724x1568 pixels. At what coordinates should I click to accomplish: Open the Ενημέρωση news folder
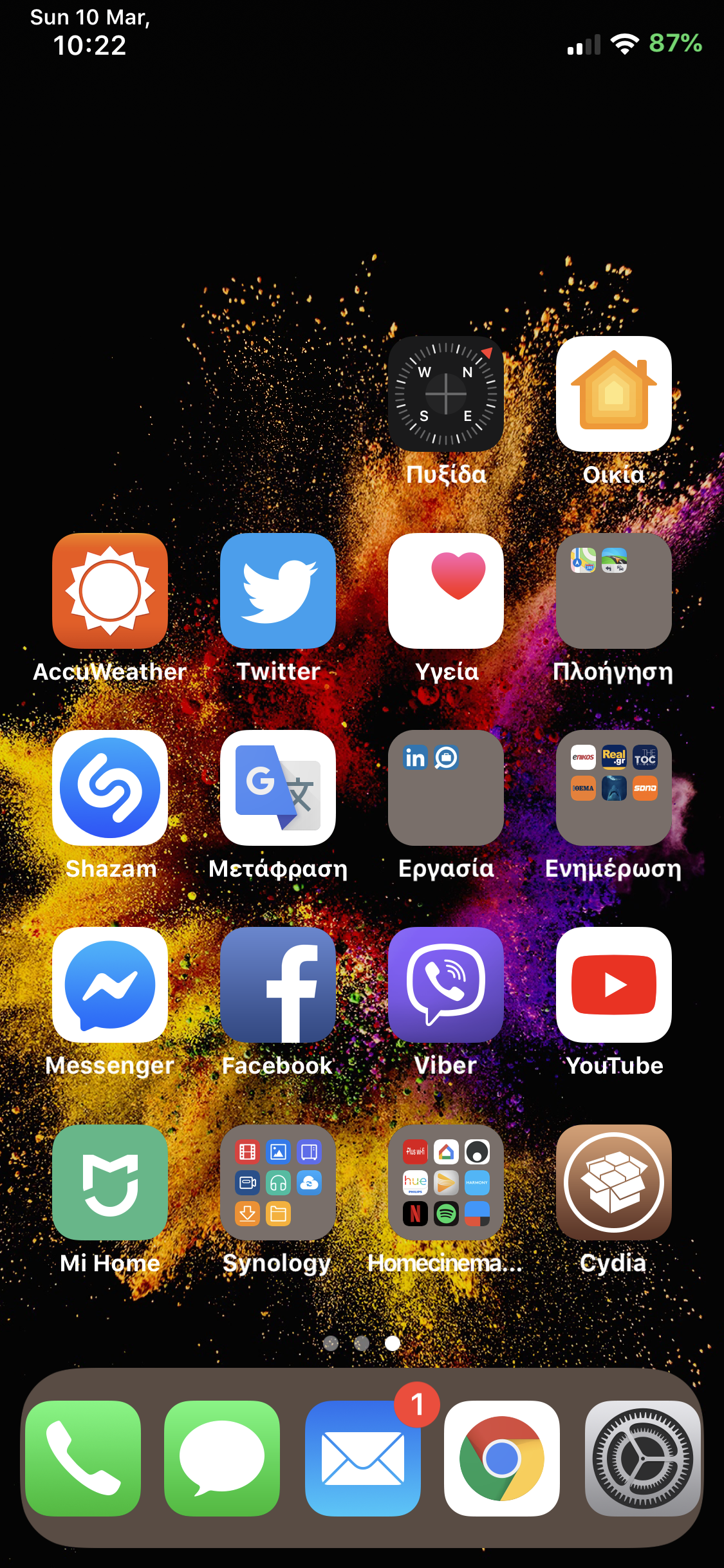[x=613, y=788]
